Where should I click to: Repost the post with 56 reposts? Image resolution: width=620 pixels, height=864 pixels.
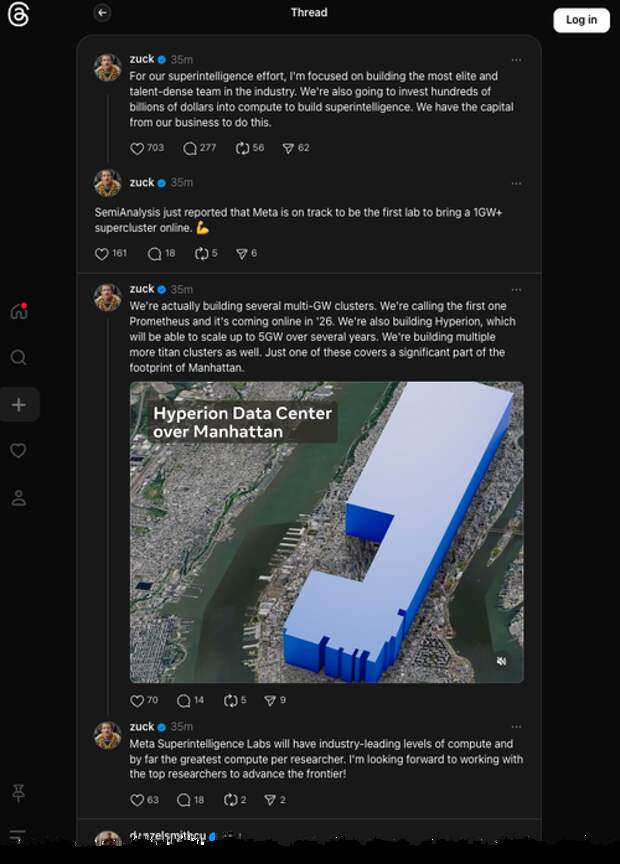click(242, 148)
